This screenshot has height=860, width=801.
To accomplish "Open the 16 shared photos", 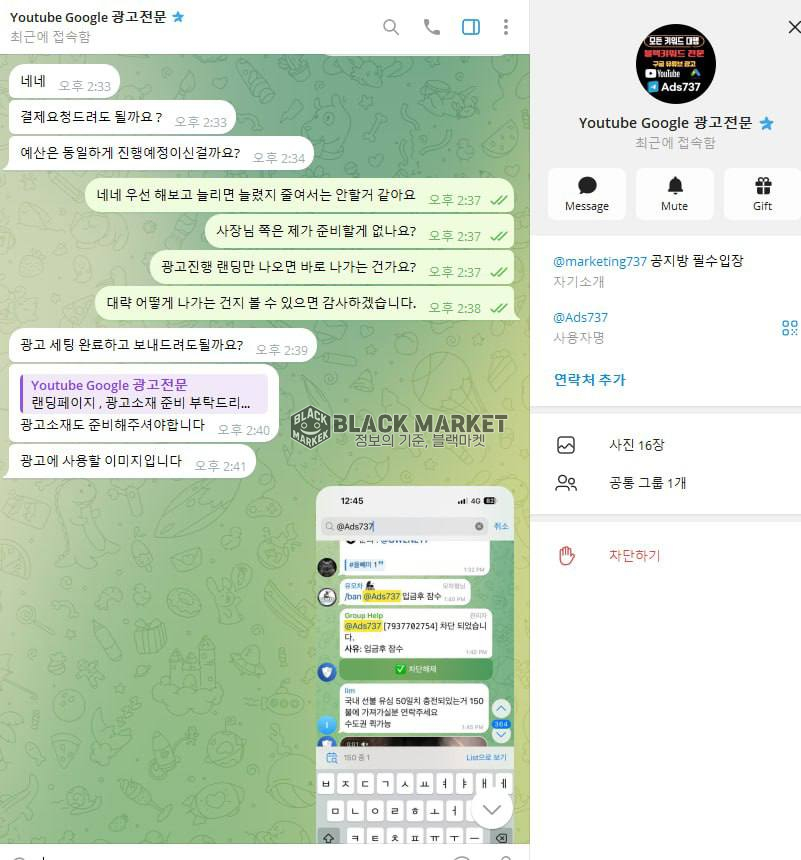I will (636, 445).
